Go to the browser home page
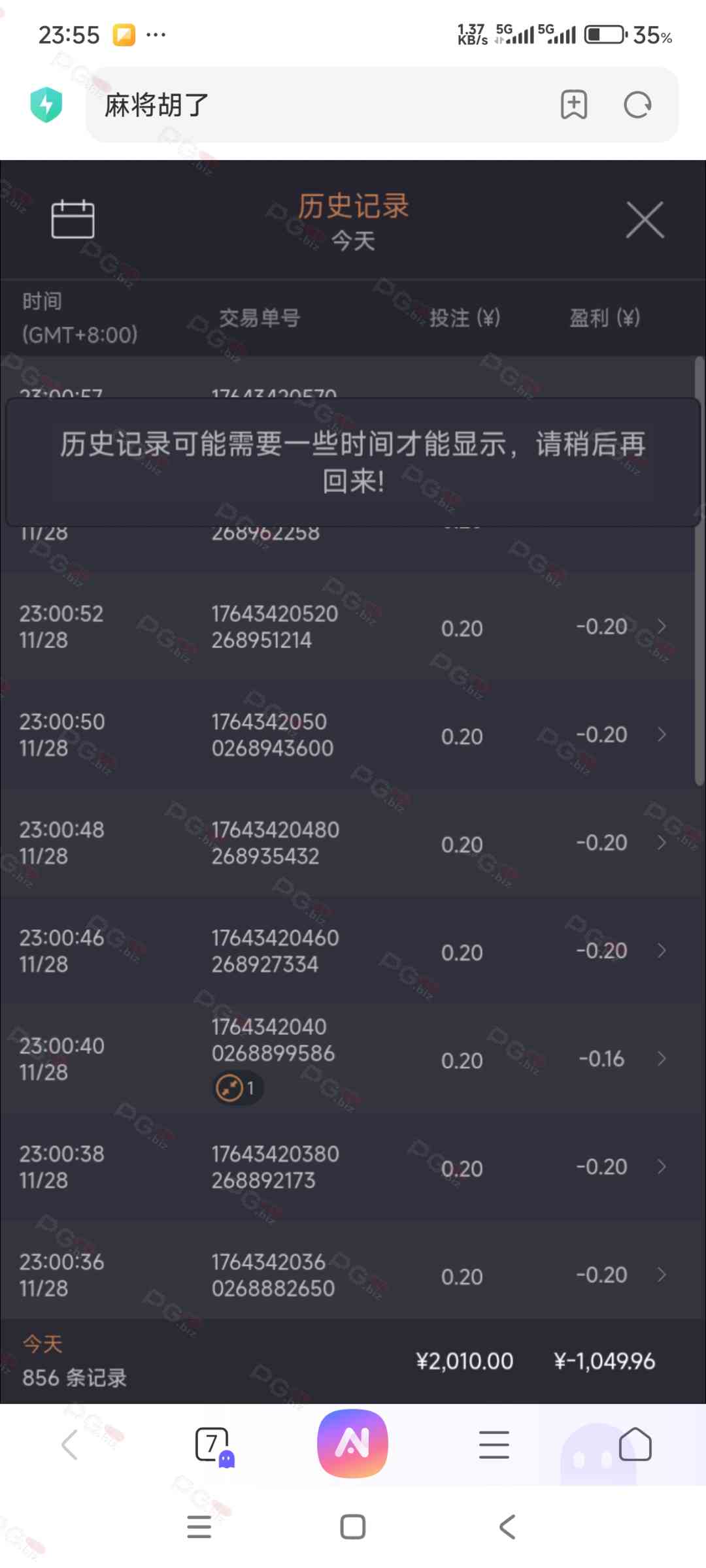The height and width of the screenshot is (1568, 706). 635,1444
